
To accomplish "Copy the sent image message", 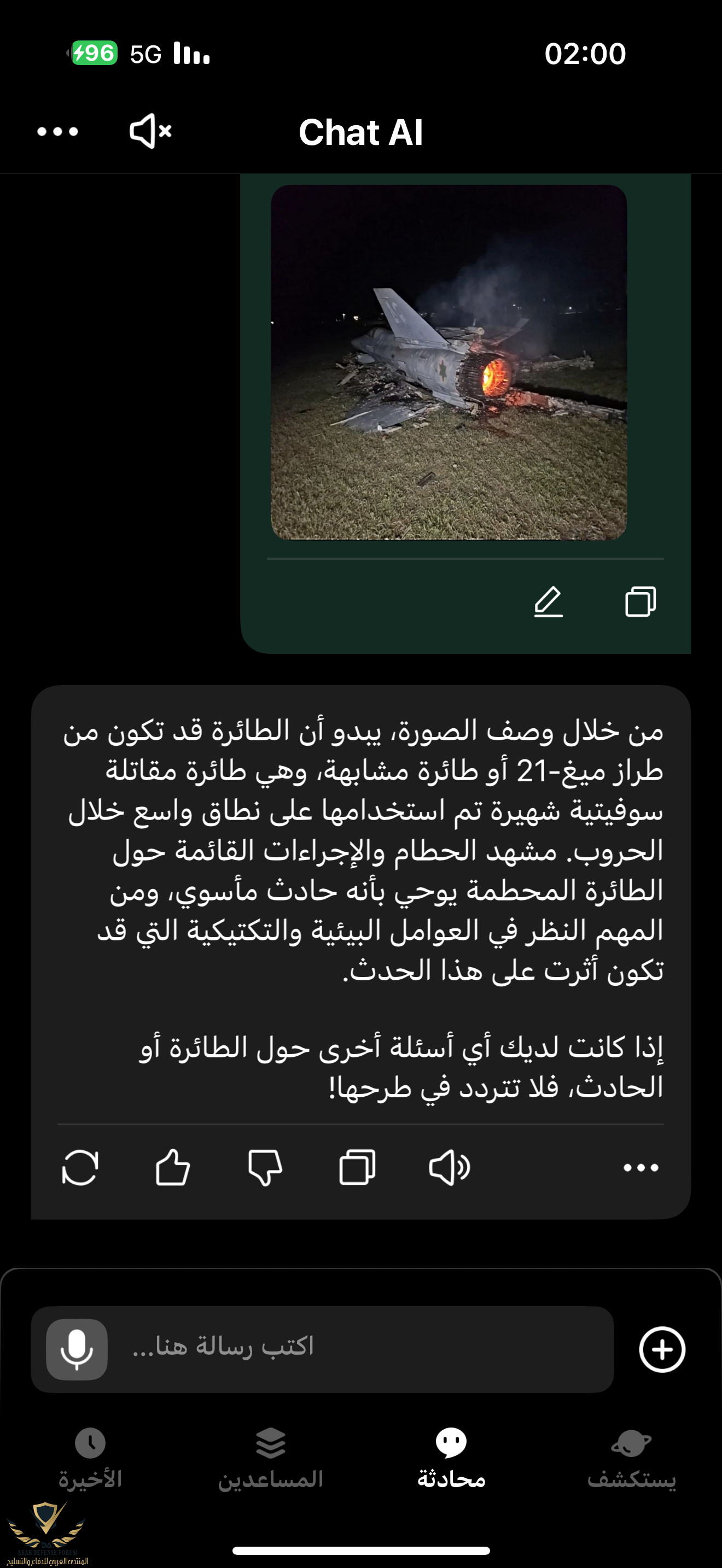I will click(641, 601).
